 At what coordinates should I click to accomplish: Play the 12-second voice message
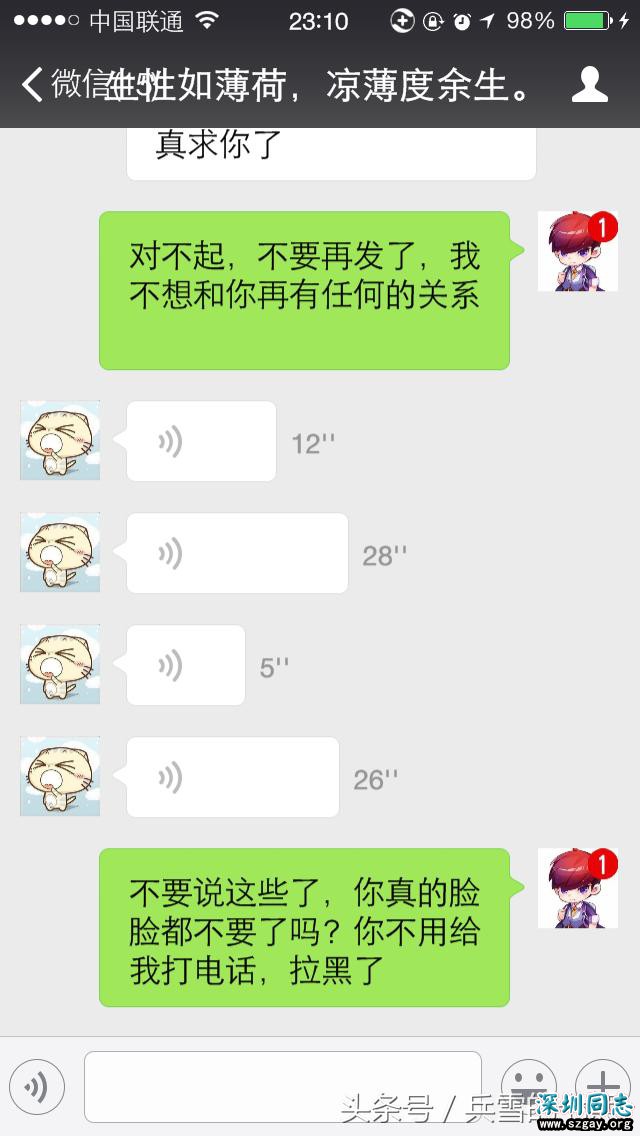click(x=200, y=441)
